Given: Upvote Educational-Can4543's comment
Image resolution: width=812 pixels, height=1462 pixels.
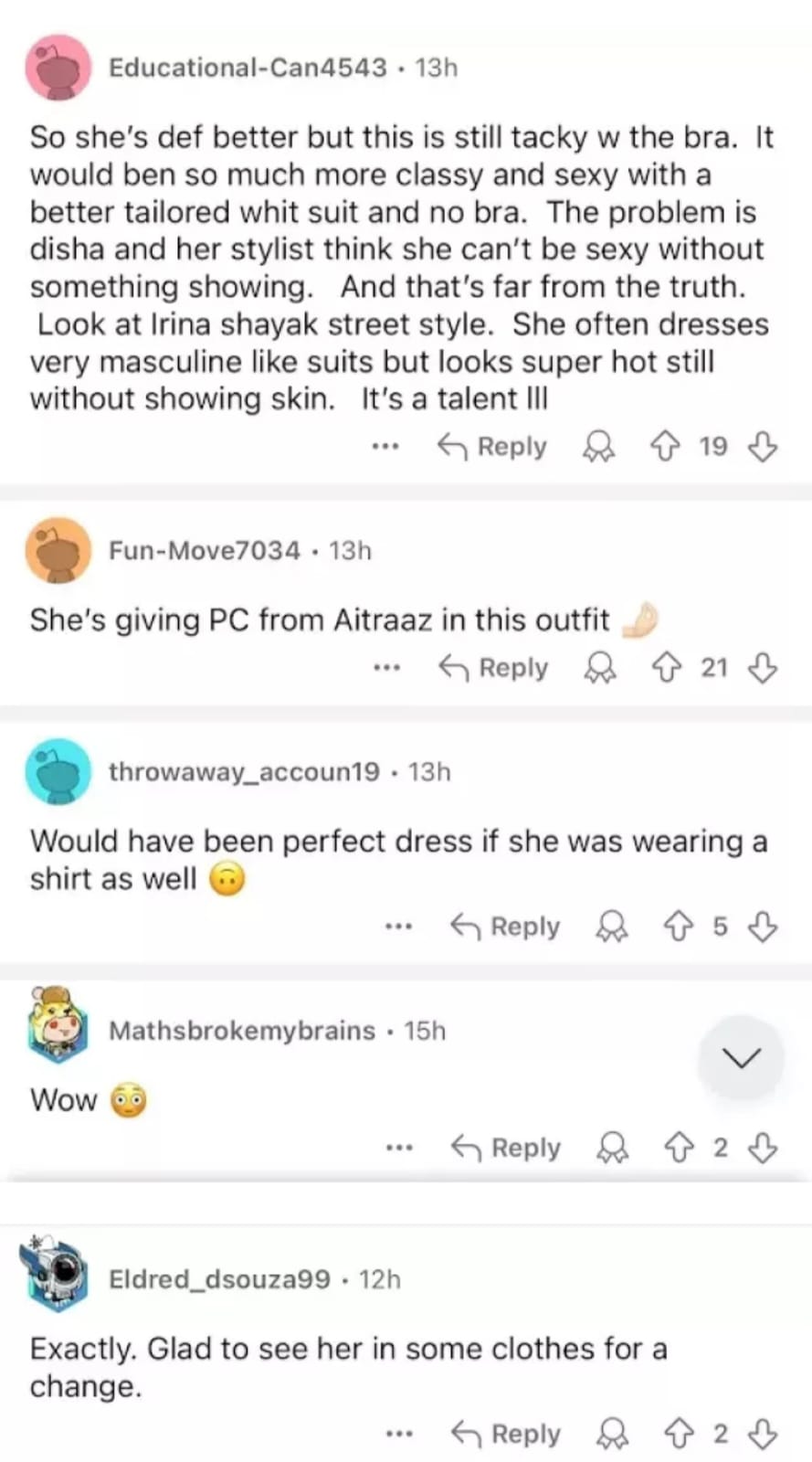Looking at the screenshot, I should pyautogui.click(x=665, y=447).
